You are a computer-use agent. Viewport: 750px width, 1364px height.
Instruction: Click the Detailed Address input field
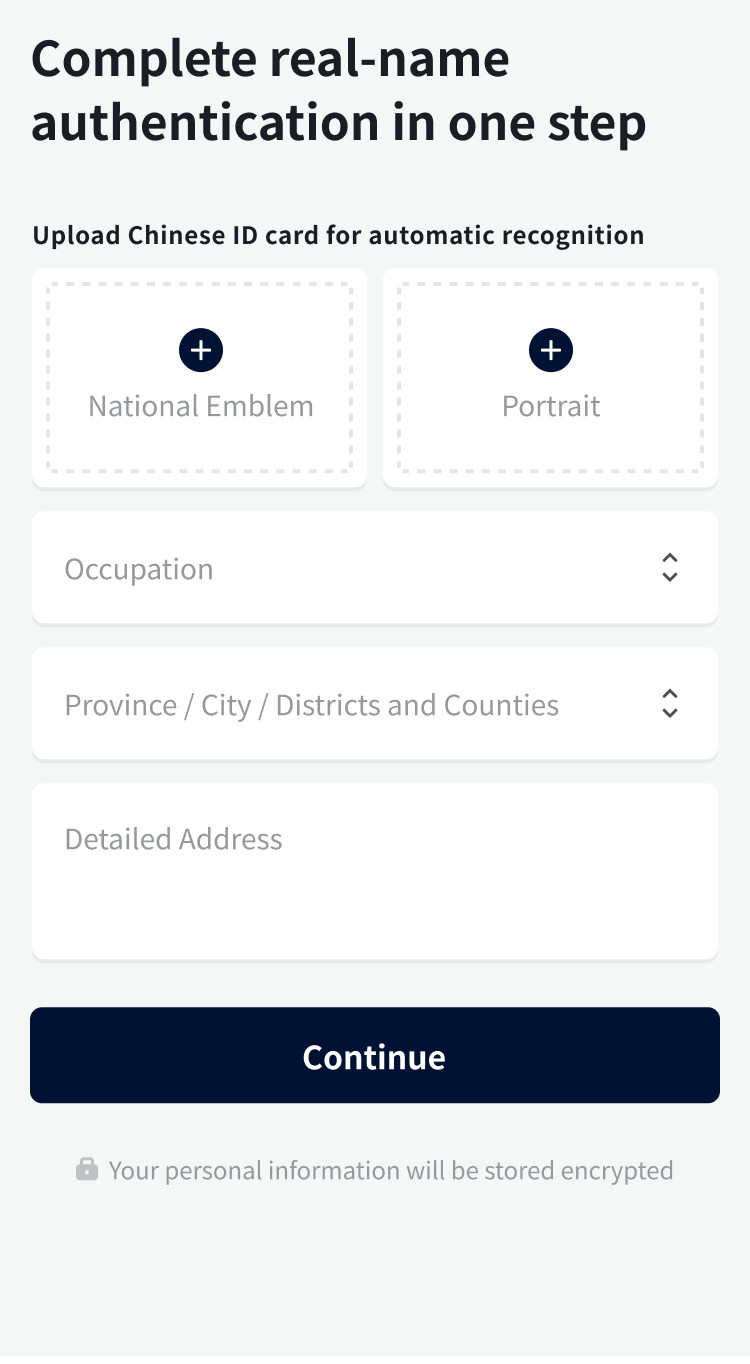click(x=375, y=870)
